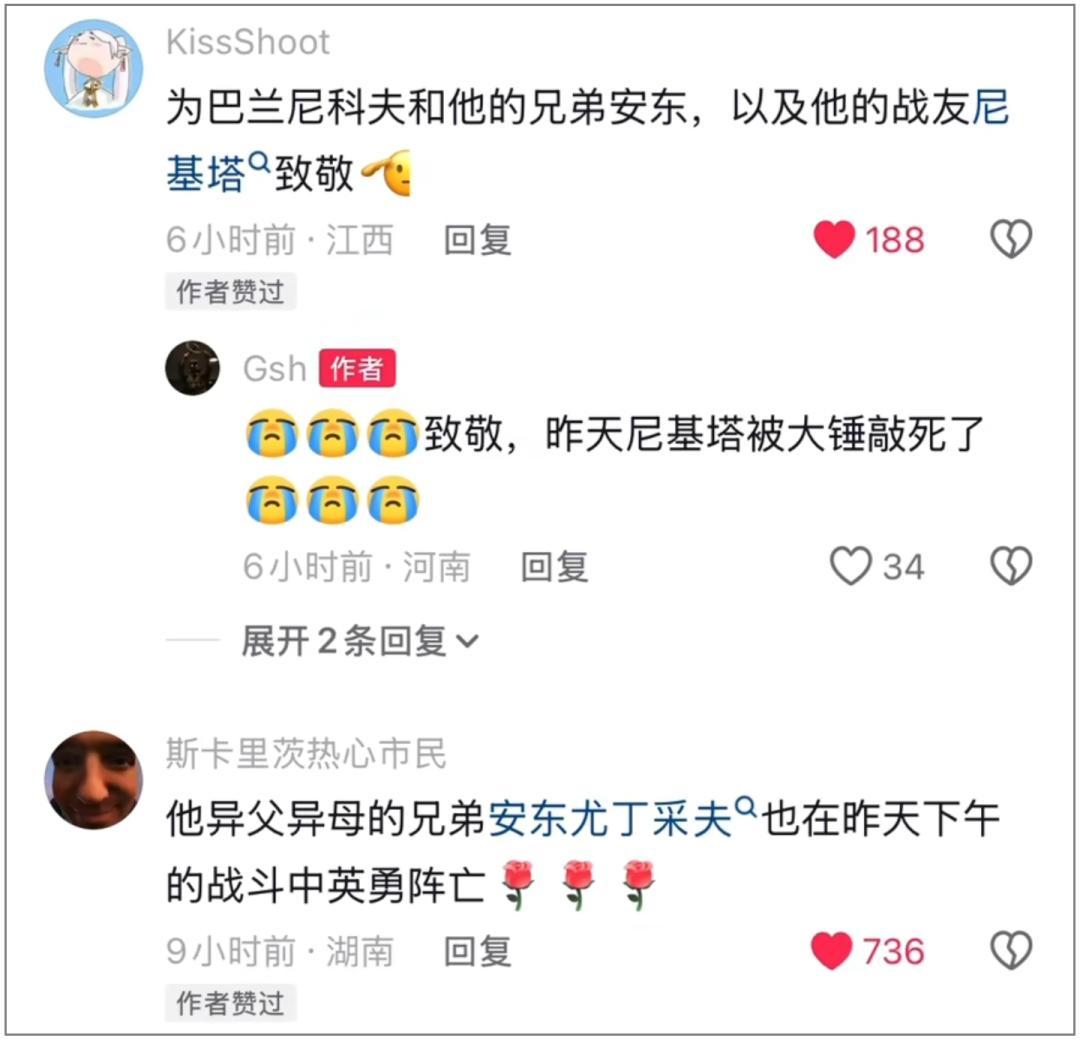Screen dimensions: 1080x1041
Task: Tap the linked search term 尼基塔
Action: [x=208, y=174]
